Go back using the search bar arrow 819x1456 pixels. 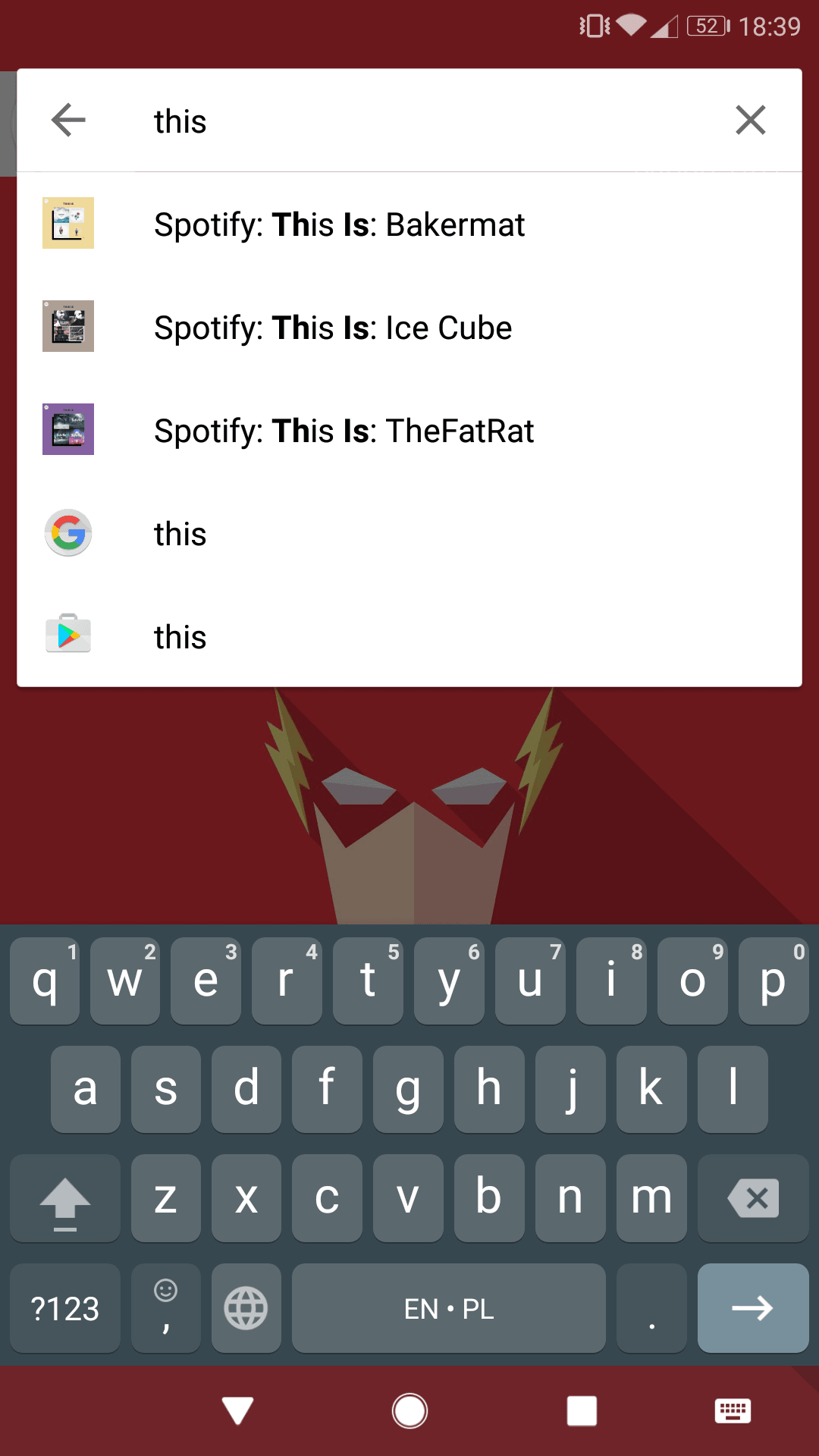pyautogui.click(x=68, y=121)
